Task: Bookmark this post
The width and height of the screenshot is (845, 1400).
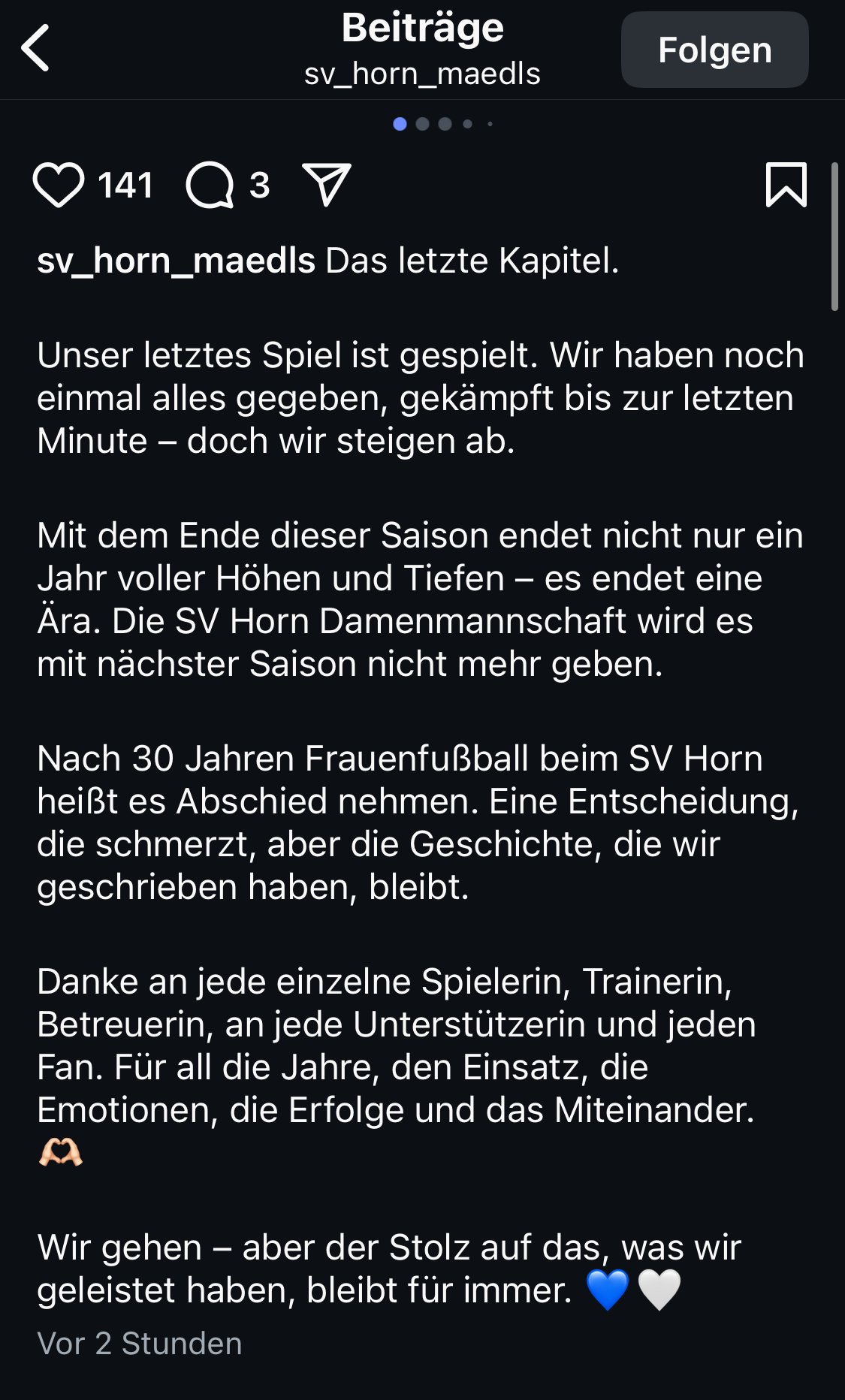Action: 786,184
